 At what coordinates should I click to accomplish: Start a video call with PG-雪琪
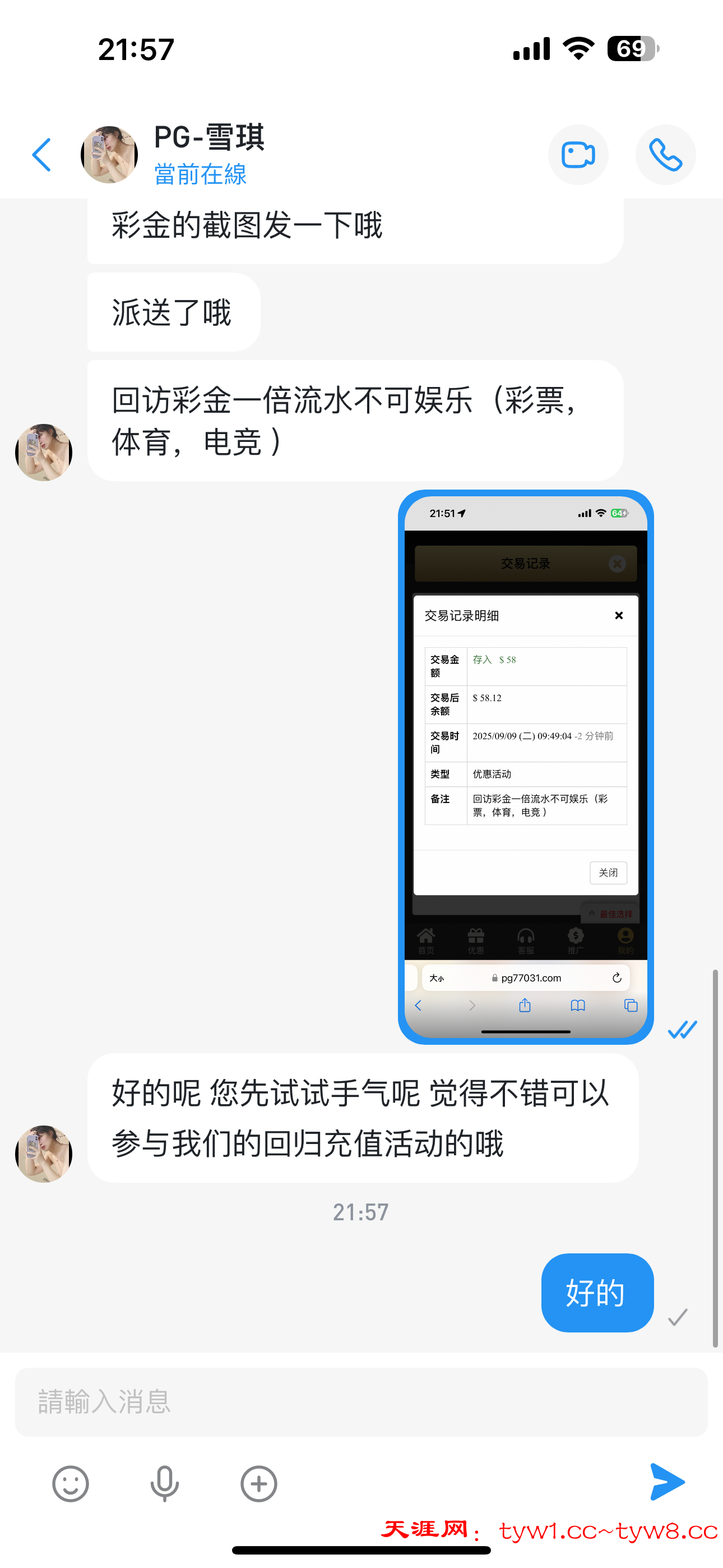coord(577,155)
